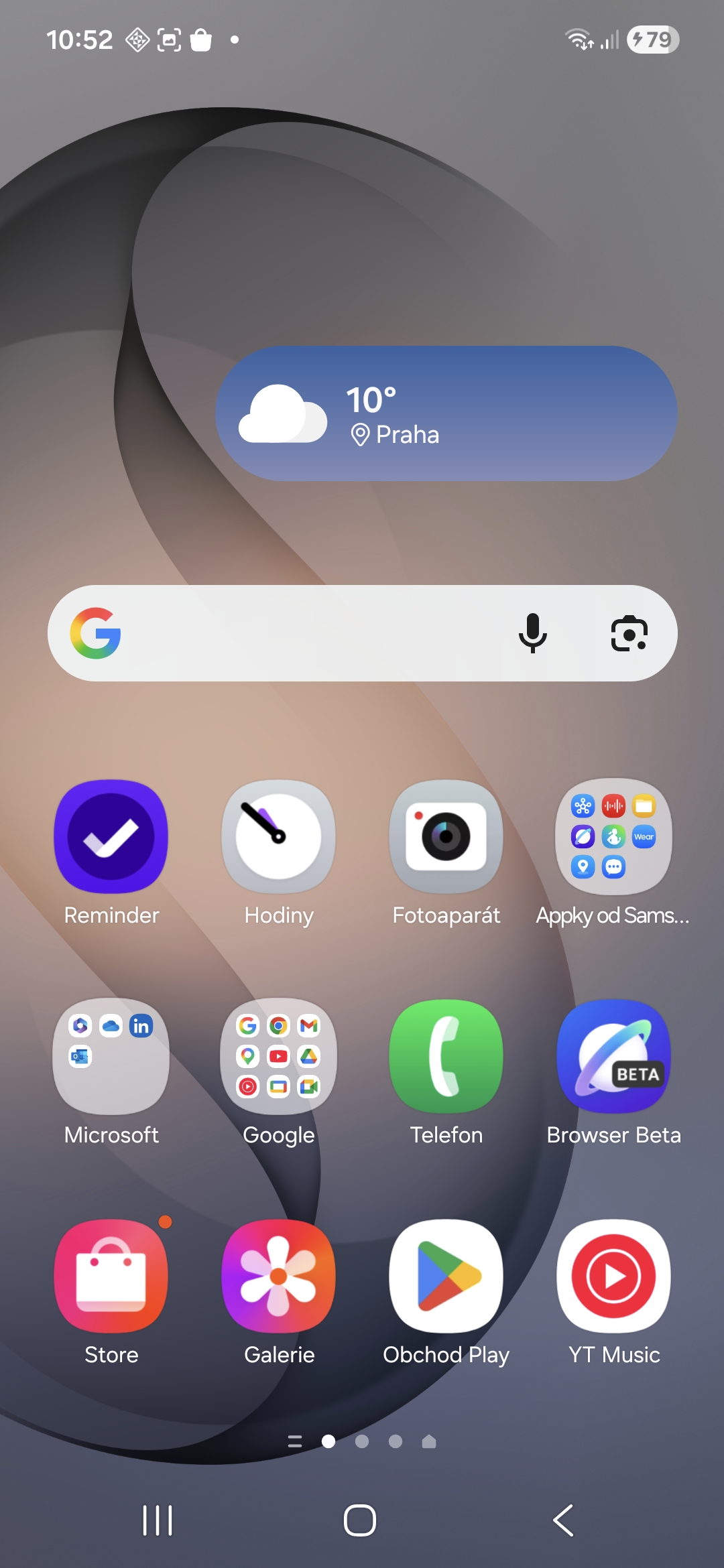Launch the Fotoaparát camera app
The image size is (724, 1568).
point(446,836)
